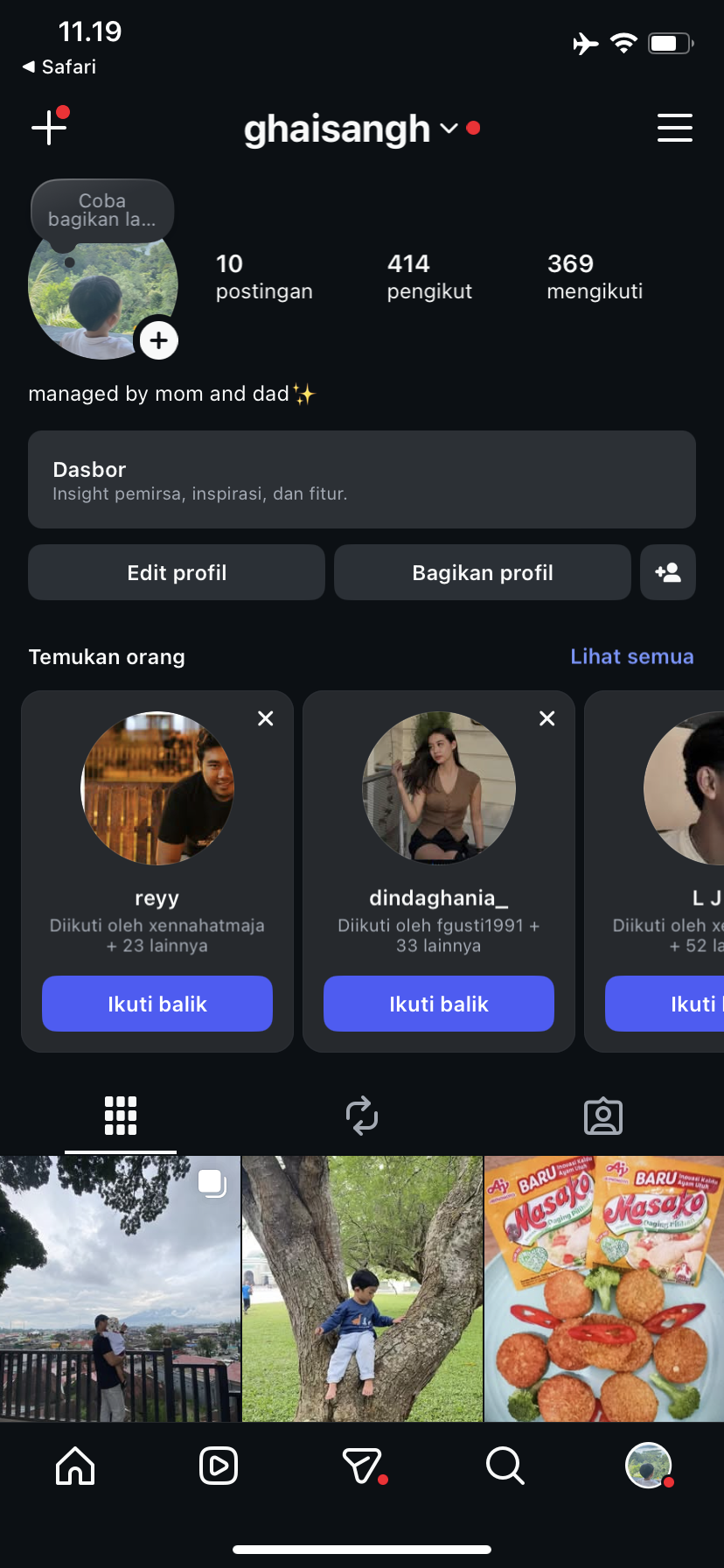Tap the plus icon to create new content
This screenshot has height=1568, width=724.
click(x=49, y=128)
